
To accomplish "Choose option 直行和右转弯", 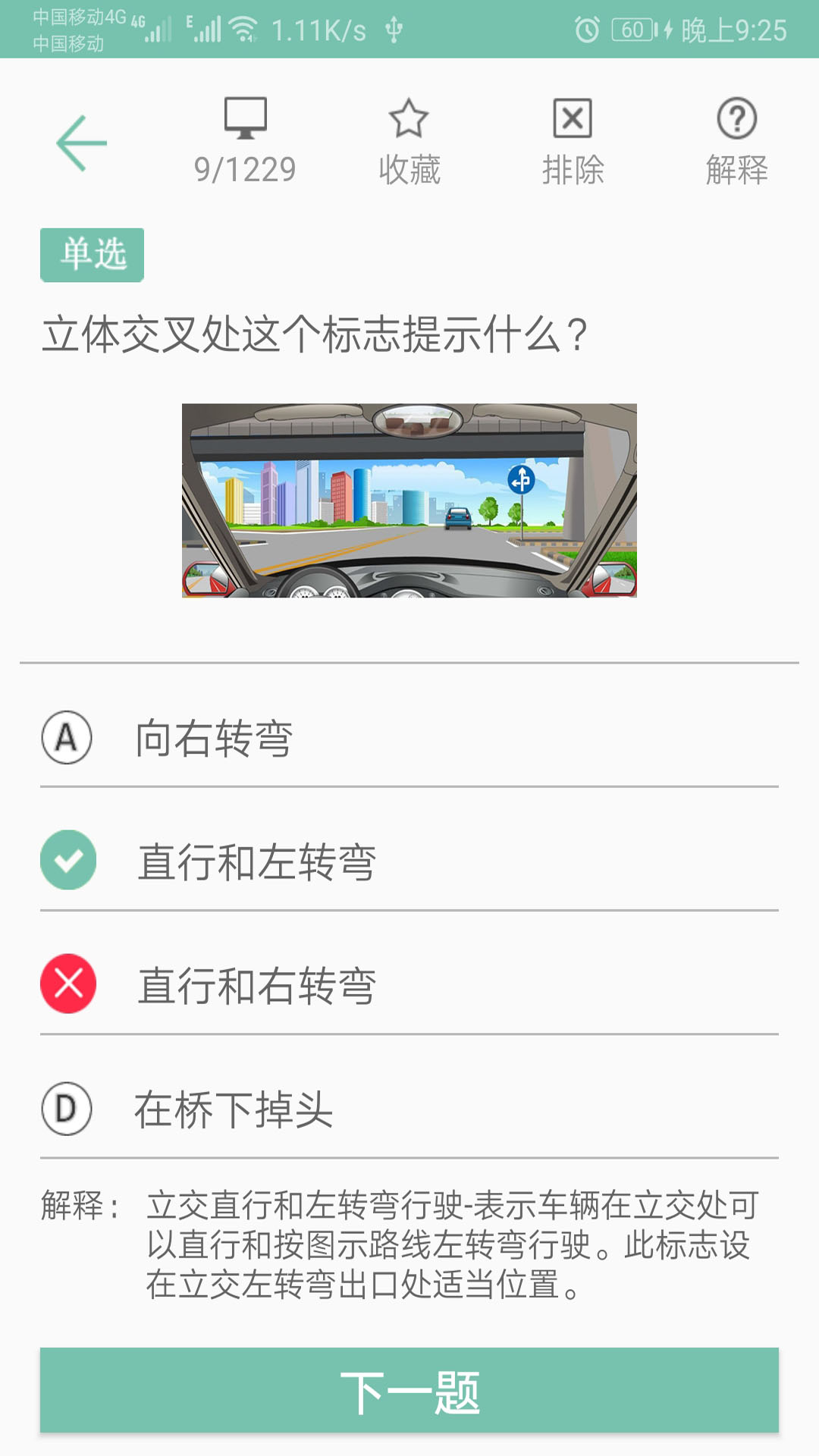I will point(258,983).
